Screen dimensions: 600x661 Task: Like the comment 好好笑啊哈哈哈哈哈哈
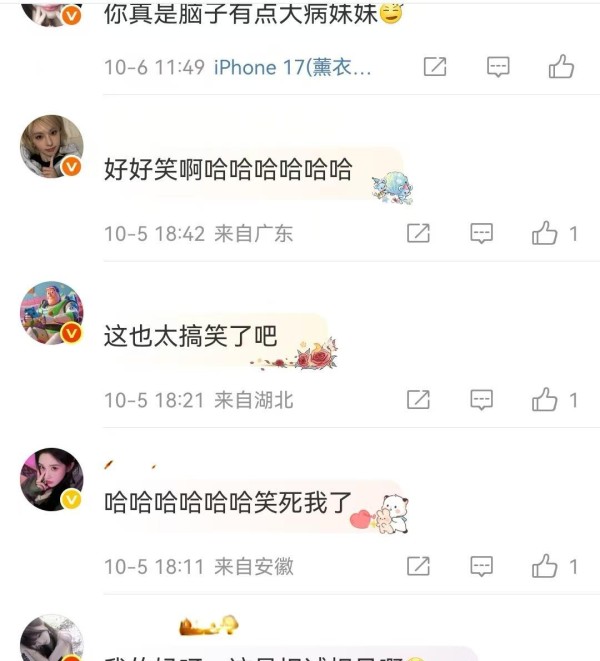pos(545,234)
